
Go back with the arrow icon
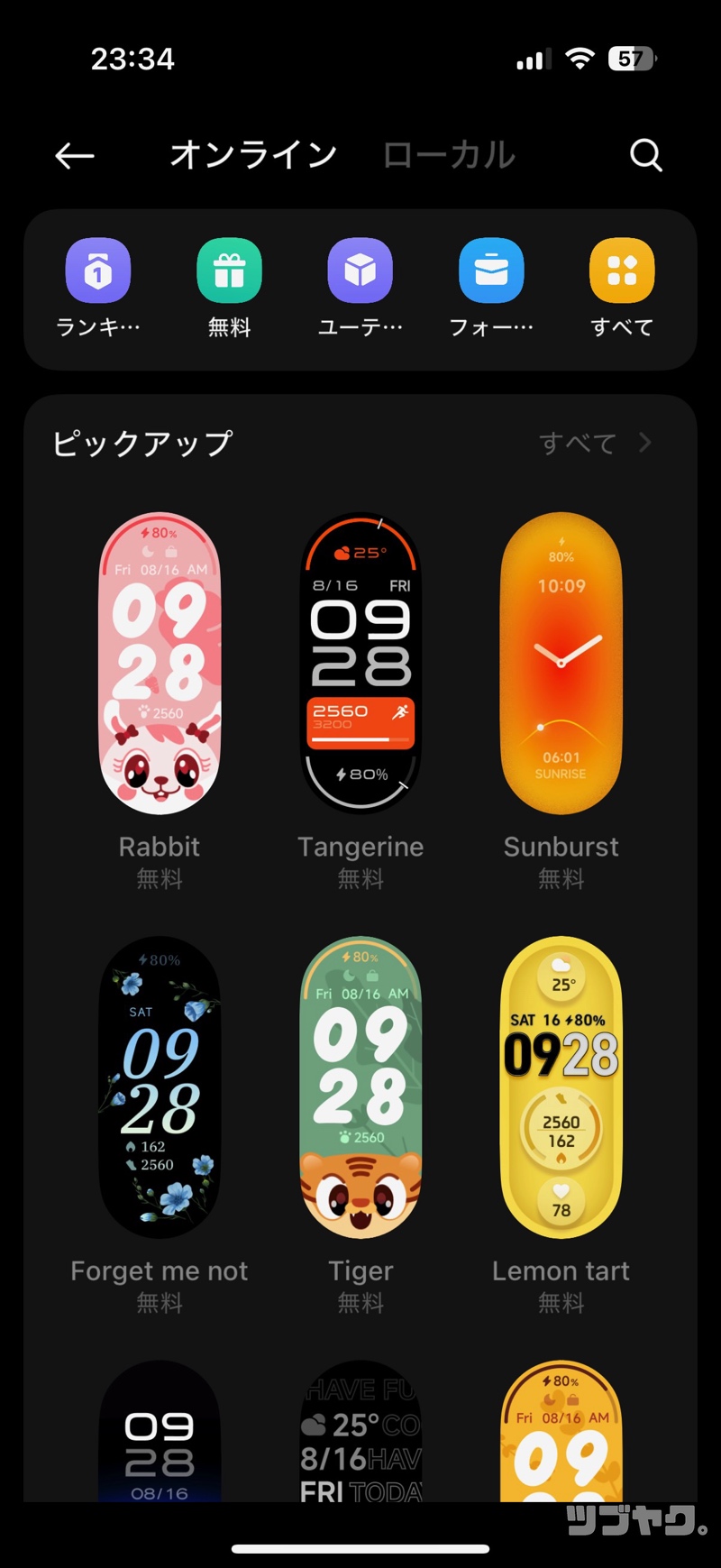pos(75,156)
